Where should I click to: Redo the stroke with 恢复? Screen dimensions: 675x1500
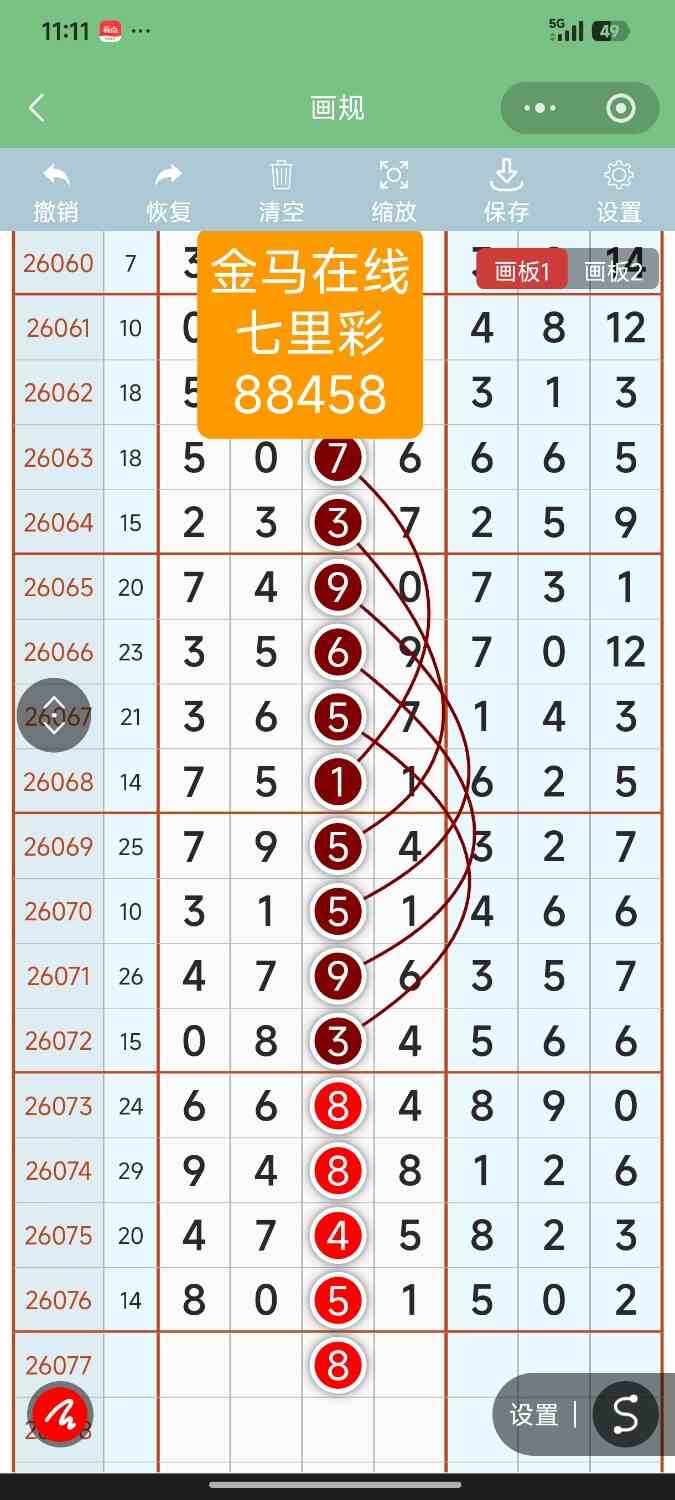coord(168,192)
